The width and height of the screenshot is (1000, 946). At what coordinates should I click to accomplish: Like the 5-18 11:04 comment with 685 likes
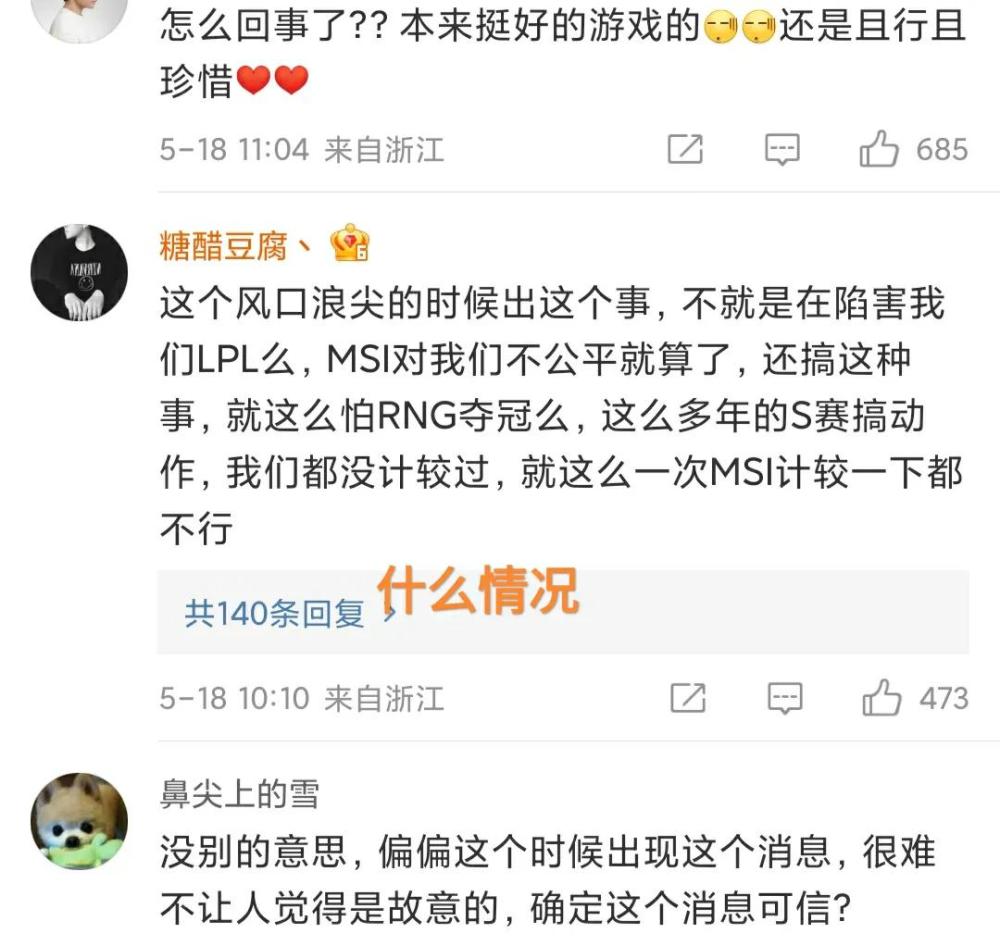[879, 150]
